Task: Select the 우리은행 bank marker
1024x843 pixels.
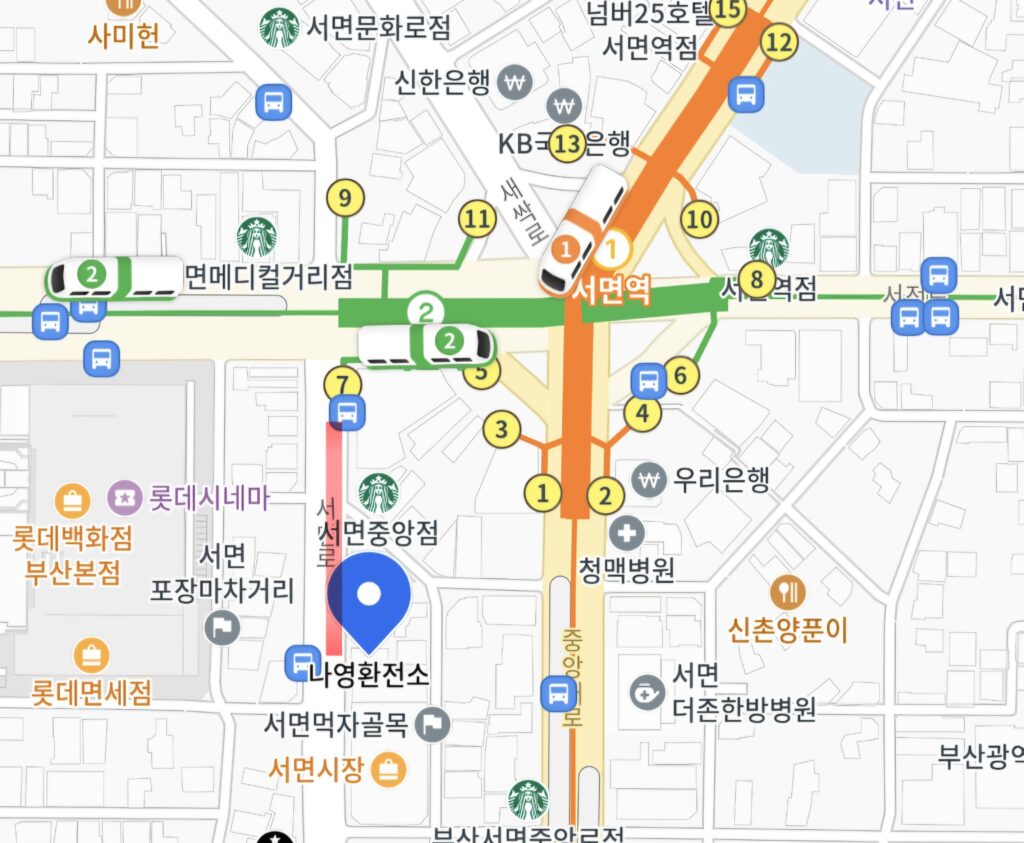Action: point(650,481)
